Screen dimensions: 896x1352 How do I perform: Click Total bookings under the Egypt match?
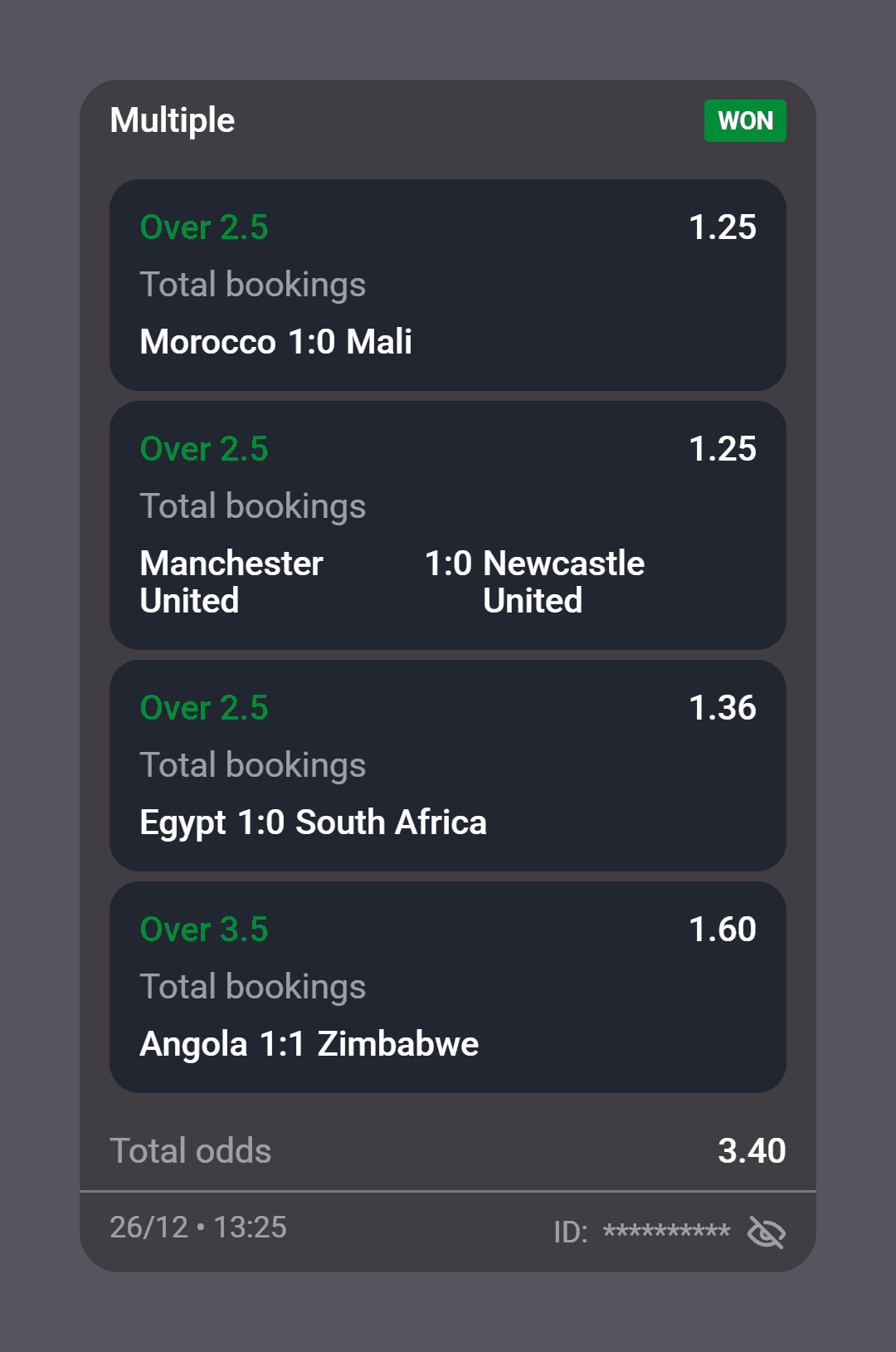pos(254,765)
